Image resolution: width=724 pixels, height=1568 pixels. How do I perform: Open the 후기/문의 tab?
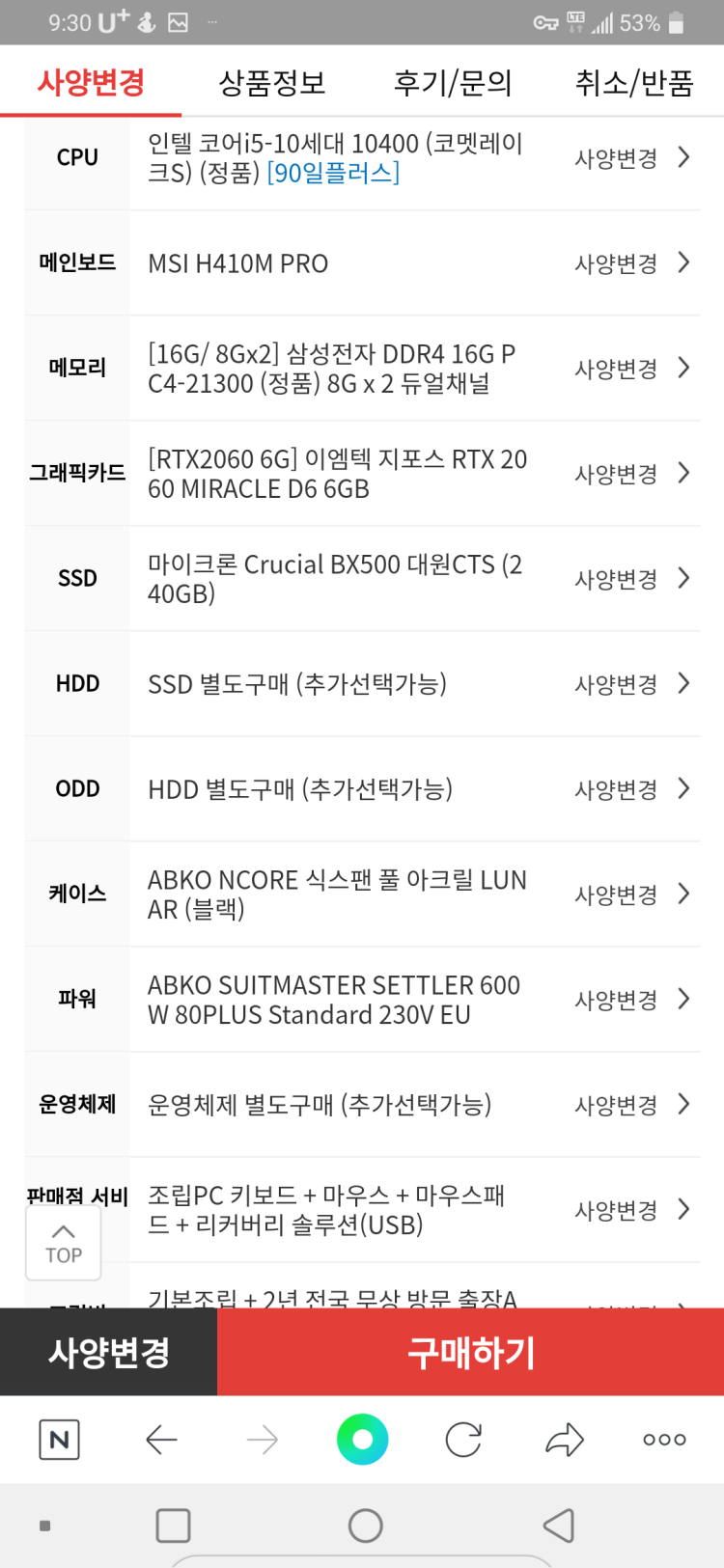[453, 83]
